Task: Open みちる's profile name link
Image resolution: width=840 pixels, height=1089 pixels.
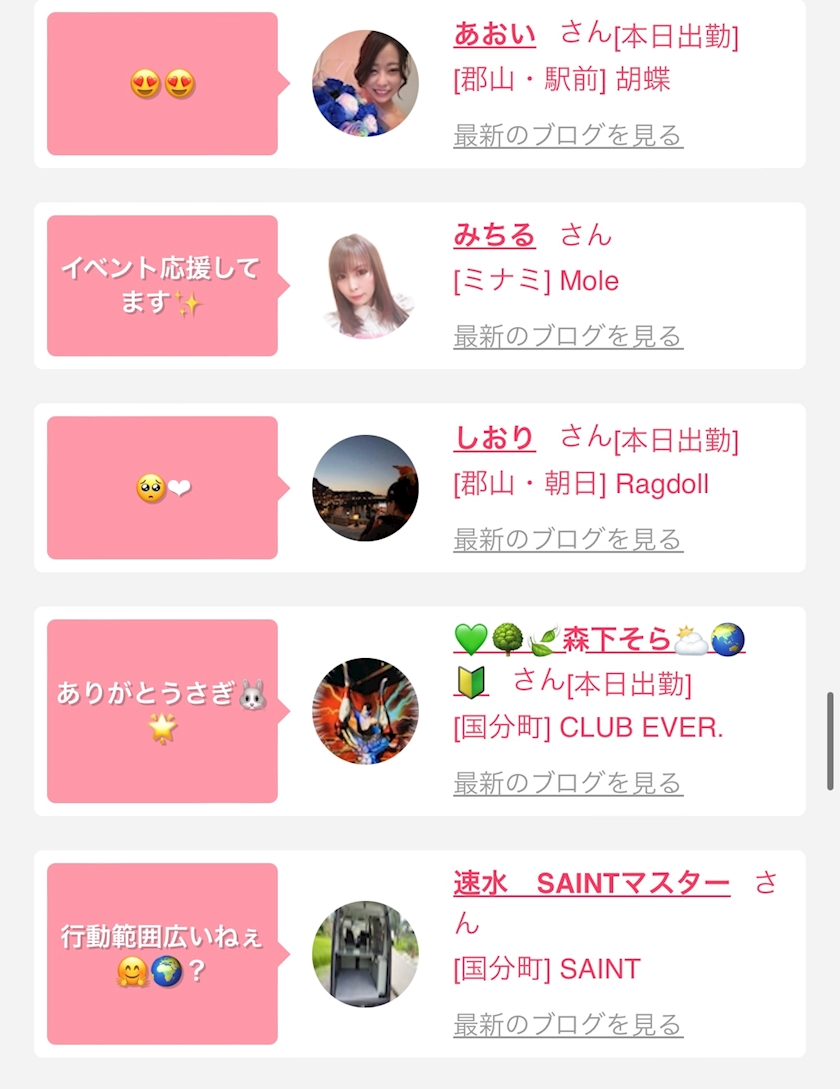Action: point(494,236)
